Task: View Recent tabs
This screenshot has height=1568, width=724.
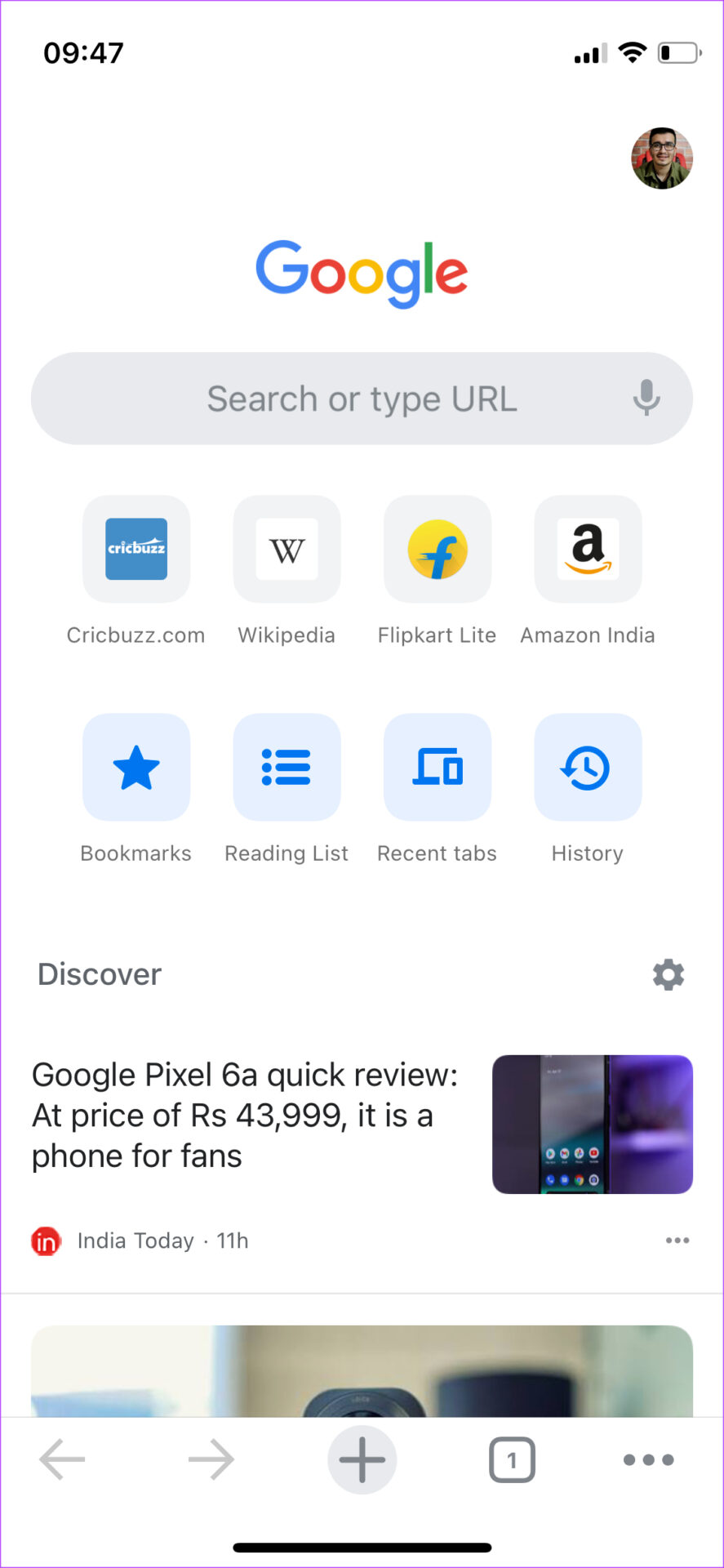Action: click(x=437, y=767)
